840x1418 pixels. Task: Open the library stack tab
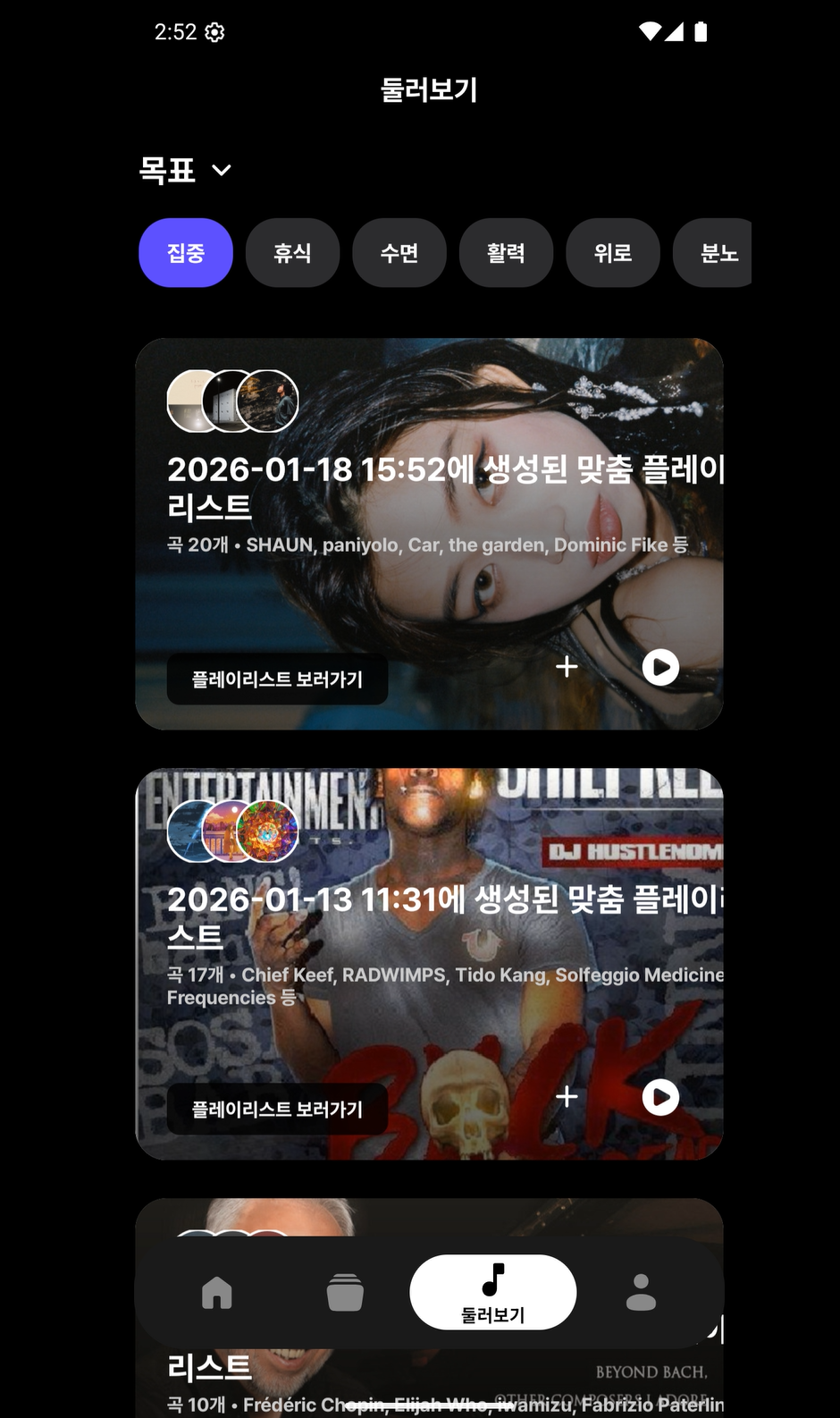point(345,1293)
